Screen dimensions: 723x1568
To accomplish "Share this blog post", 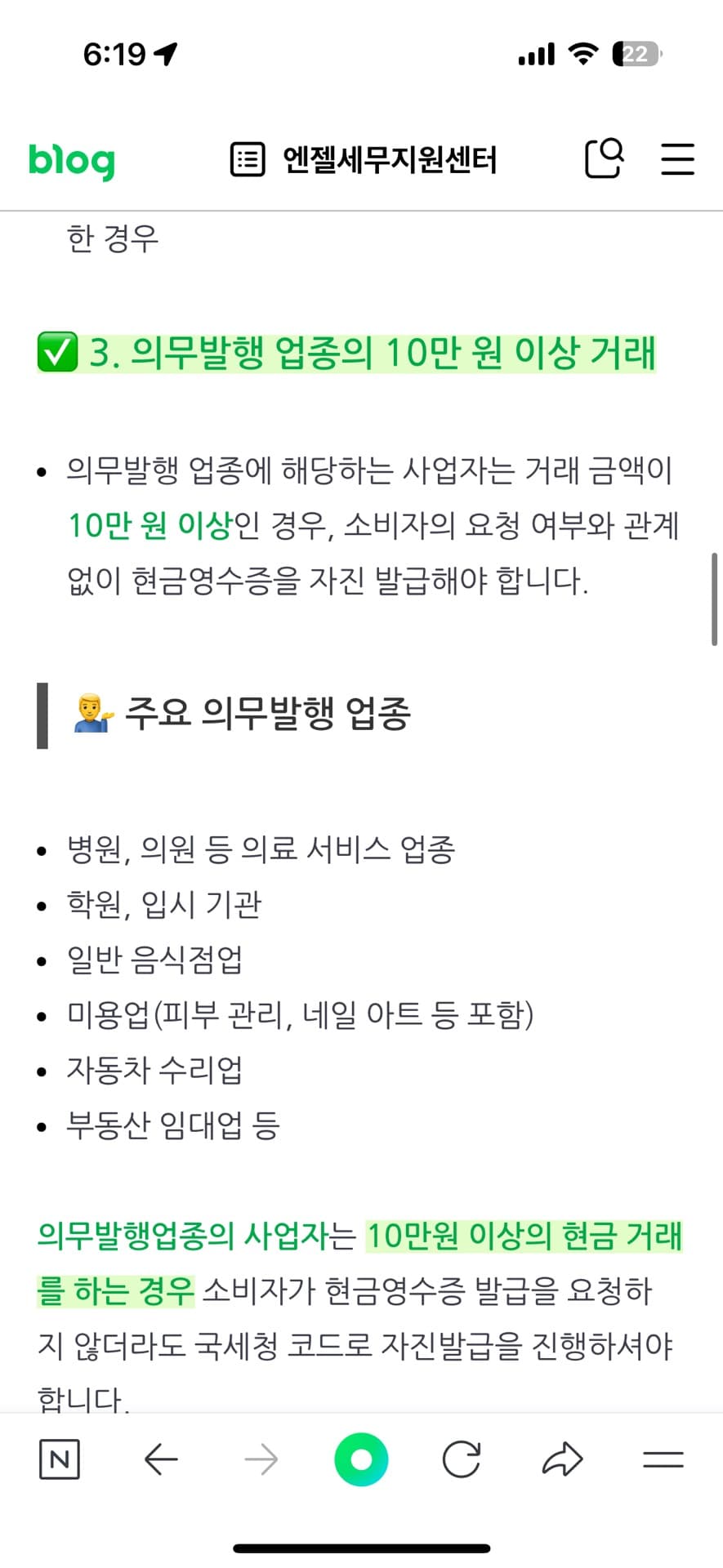I will (563, 1459).
